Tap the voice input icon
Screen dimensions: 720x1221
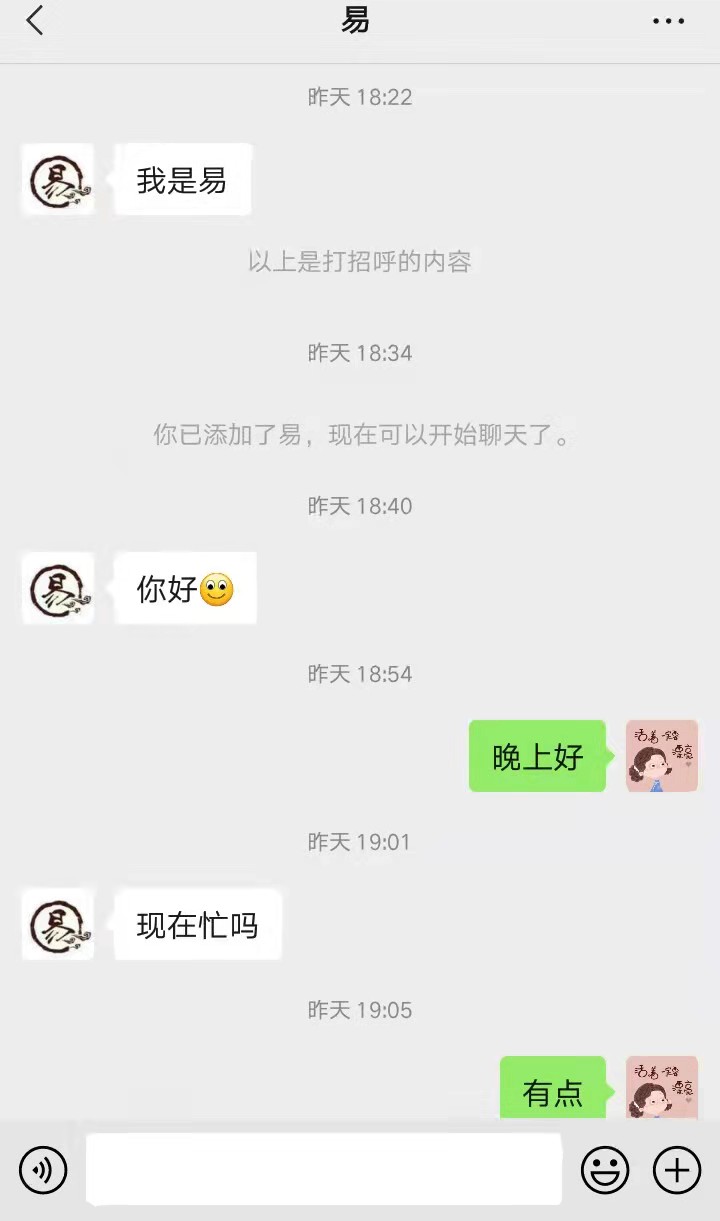[x=42, y=1169]
